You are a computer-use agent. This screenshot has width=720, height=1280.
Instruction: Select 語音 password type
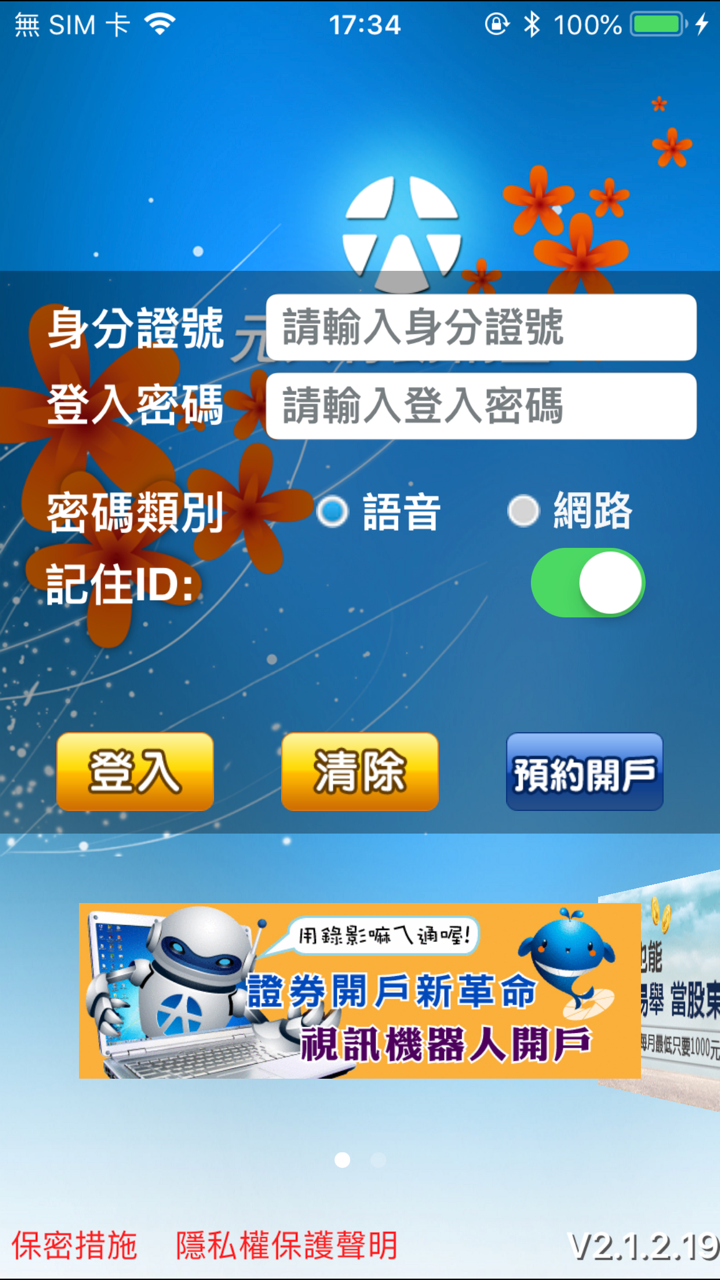coord(332,512)
